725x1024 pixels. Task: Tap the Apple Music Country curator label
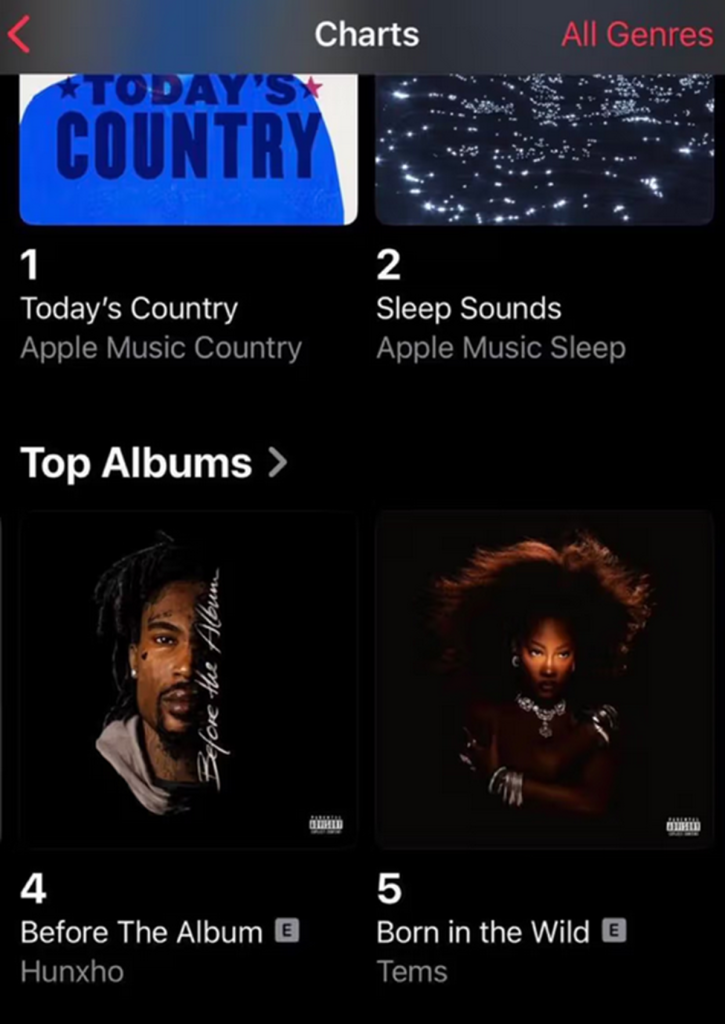coord(162,348)
